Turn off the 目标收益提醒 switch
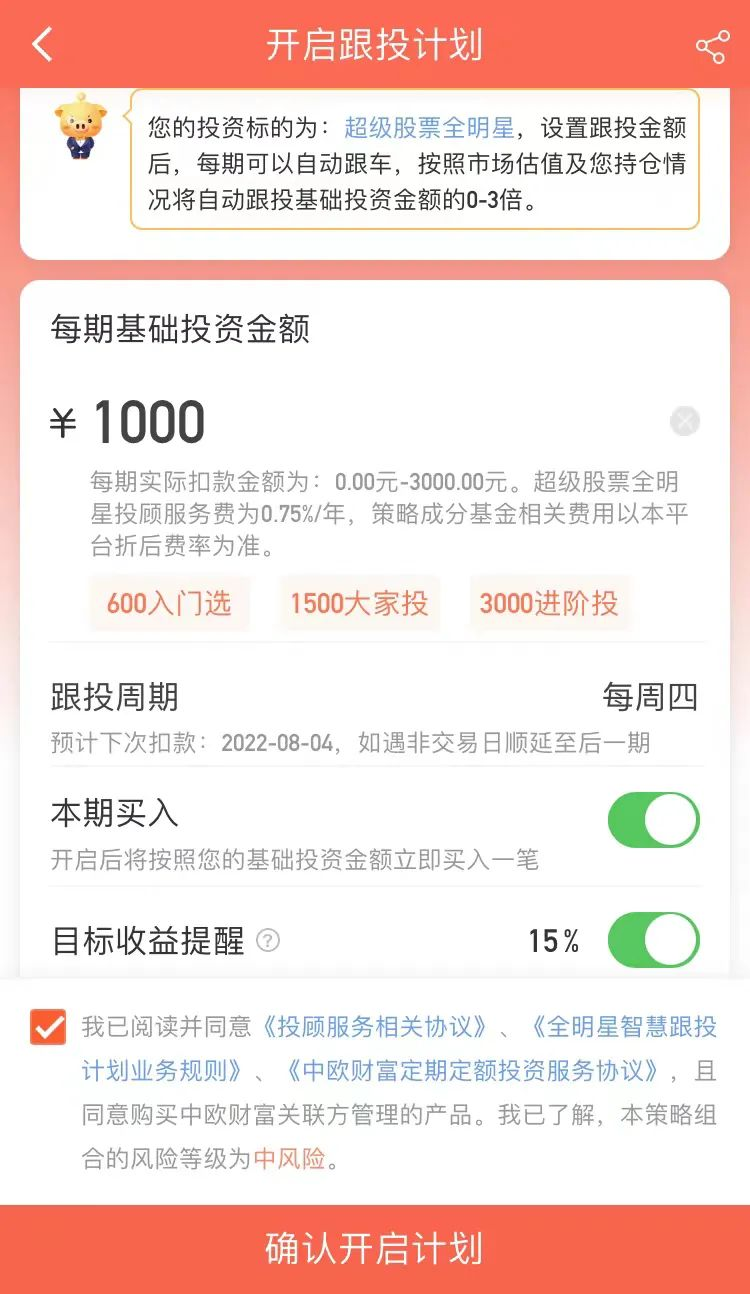Image resolution: width=750 pixels, height=1294 pixels. pos(653,940)
